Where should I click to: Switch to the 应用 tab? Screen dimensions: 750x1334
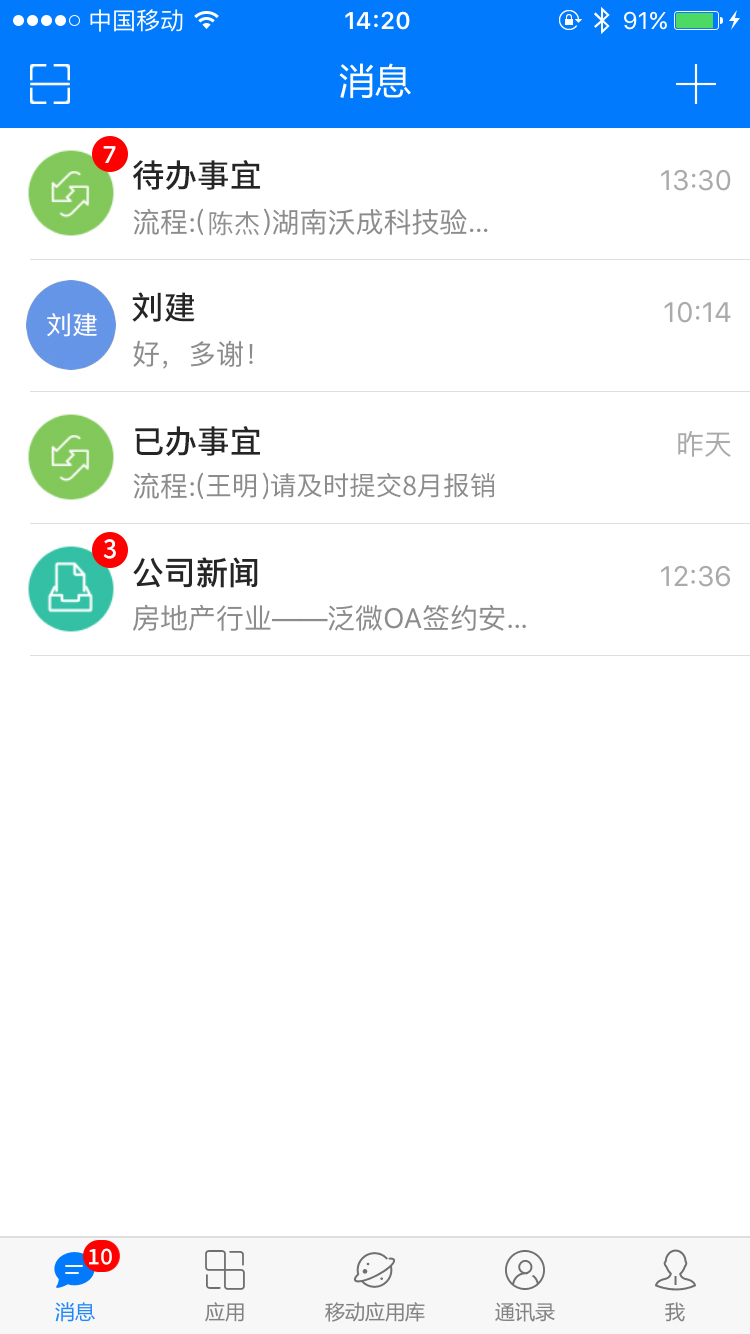(x=225, y=1286)
